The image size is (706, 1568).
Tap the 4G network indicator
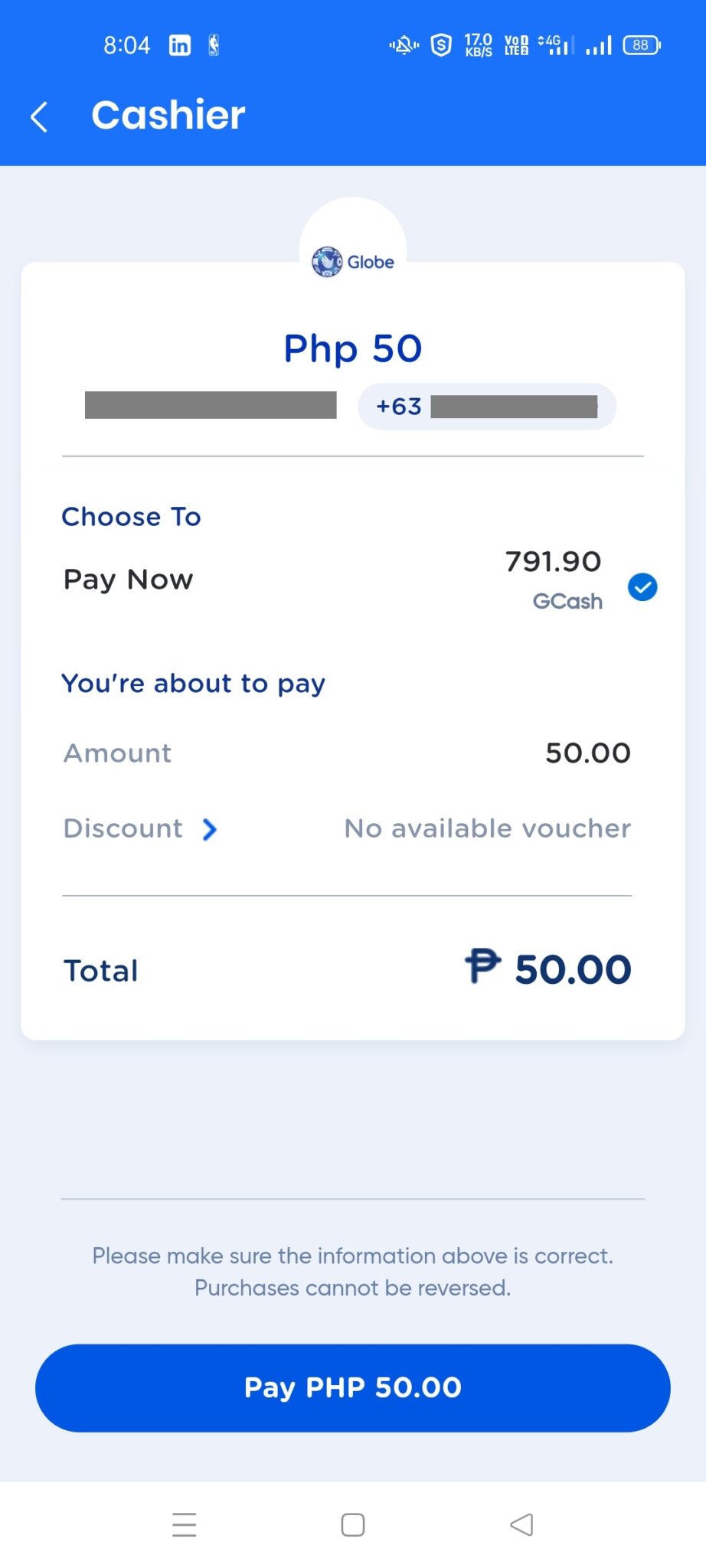coord(553,45)
